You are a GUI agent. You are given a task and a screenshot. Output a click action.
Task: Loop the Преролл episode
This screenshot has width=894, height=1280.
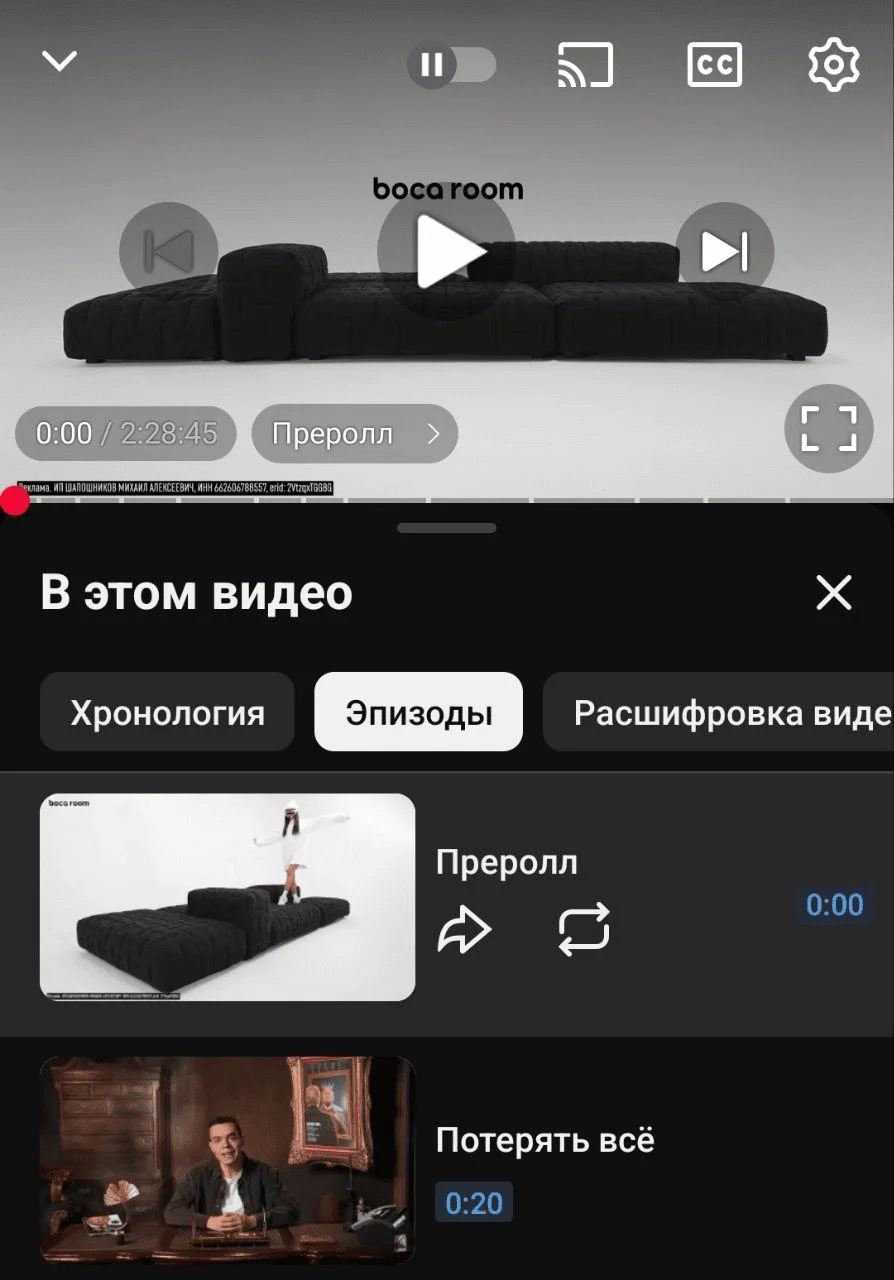pyautogui.click(x=584, y=931)
